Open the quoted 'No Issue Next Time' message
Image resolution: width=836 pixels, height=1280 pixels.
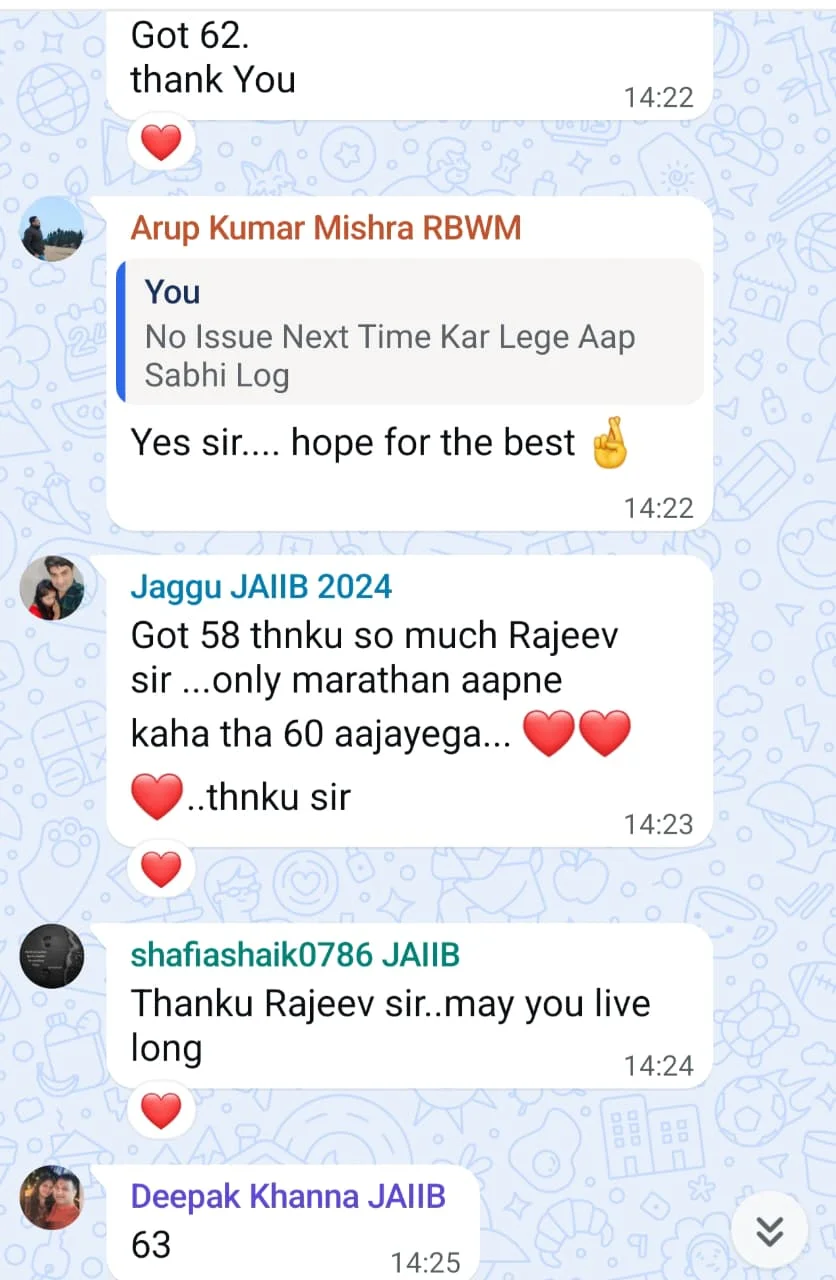coord(410,332)
